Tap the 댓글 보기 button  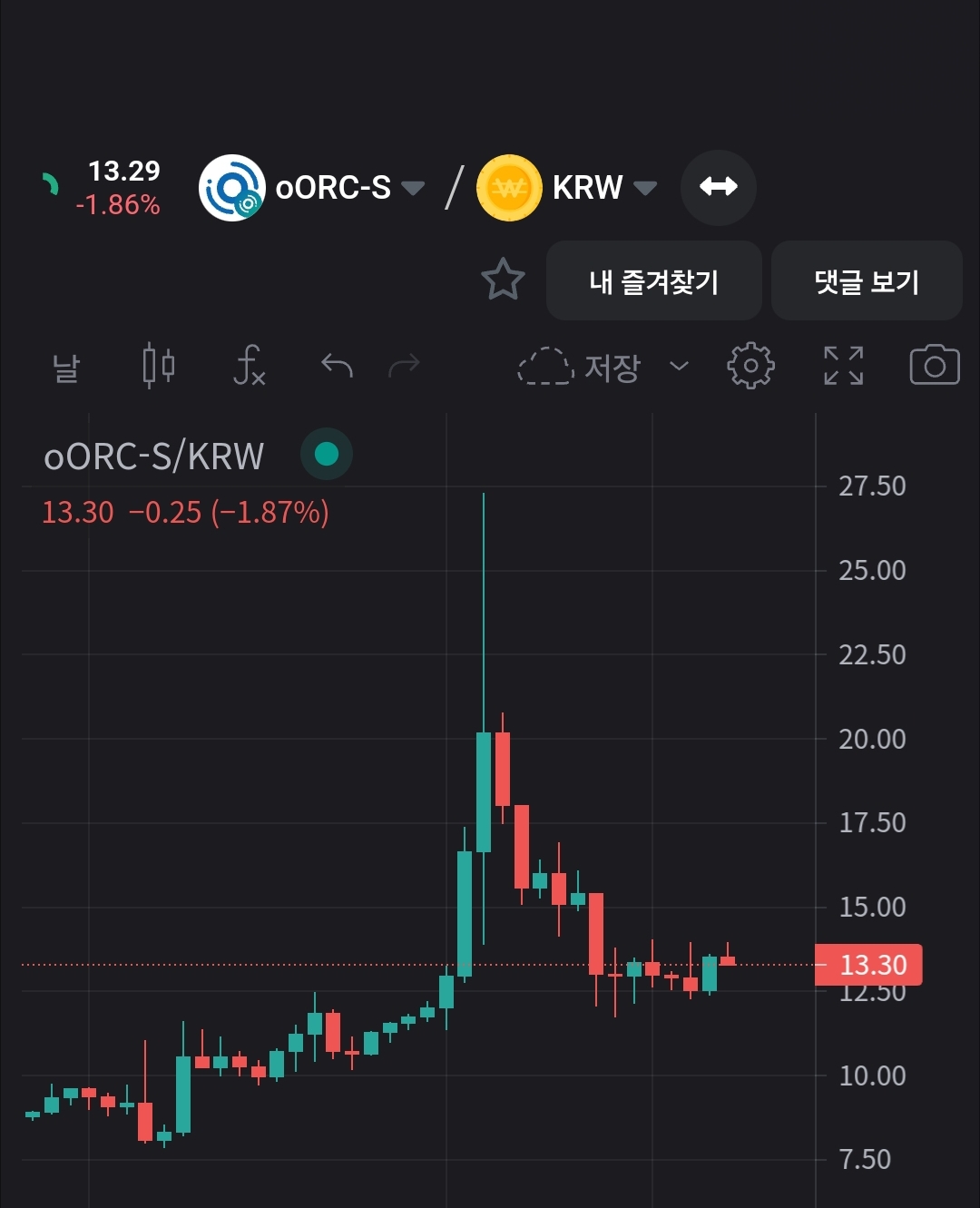pos(867,281)
